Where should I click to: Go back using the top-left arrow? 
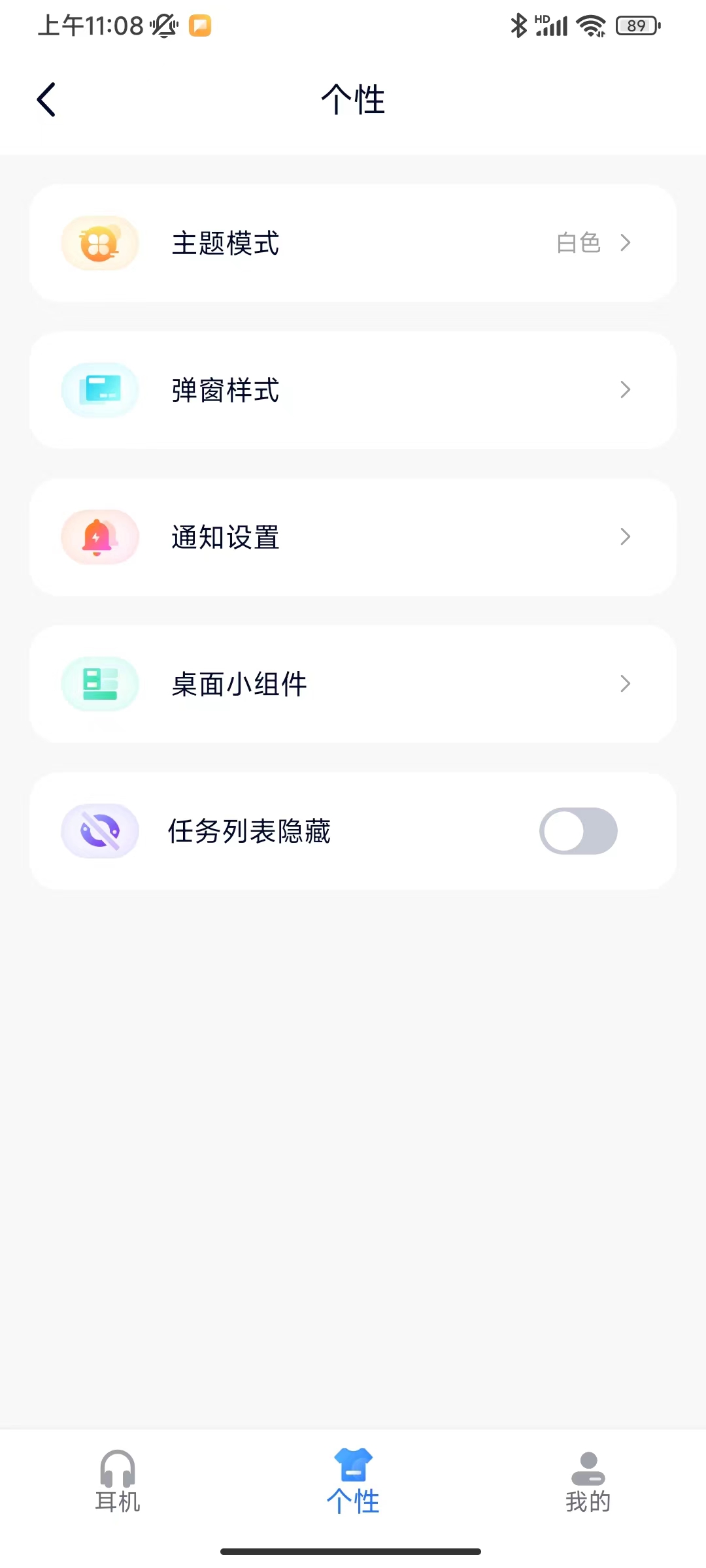[46, 100]
